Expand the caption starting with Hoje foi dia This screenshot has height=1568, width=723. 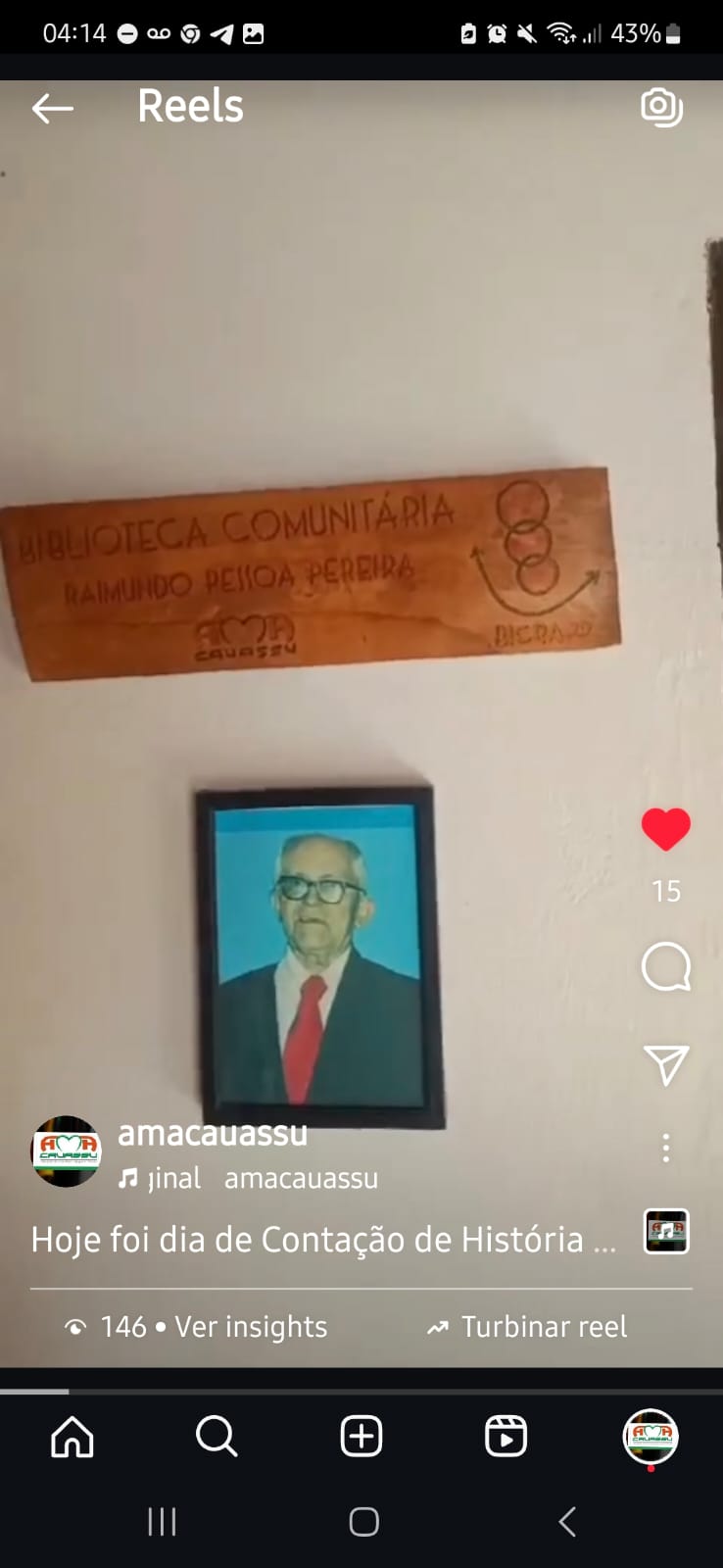pyautogui.click(x=323, y=1240)
